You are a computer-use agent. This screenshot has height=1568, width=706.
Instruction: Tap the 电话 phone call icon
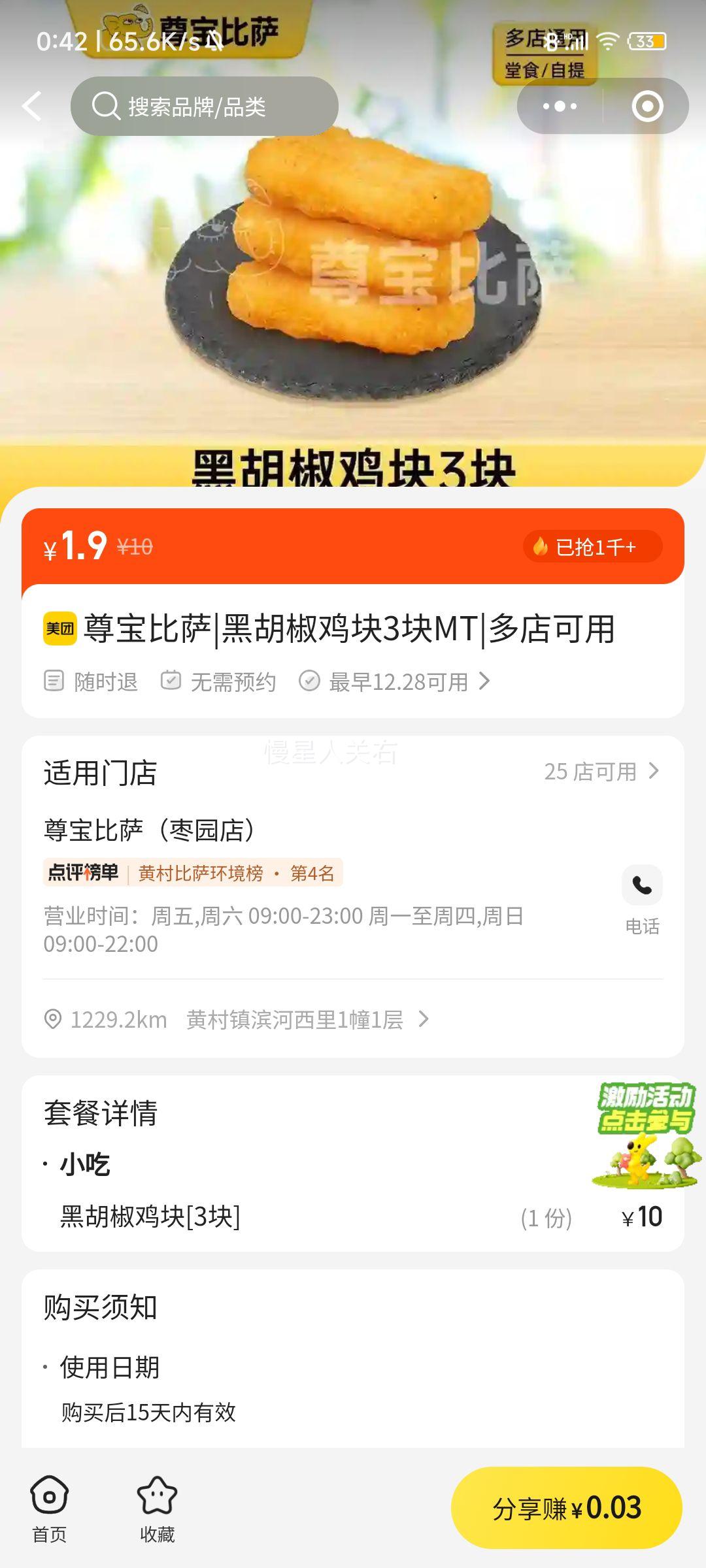pos(643,884)
